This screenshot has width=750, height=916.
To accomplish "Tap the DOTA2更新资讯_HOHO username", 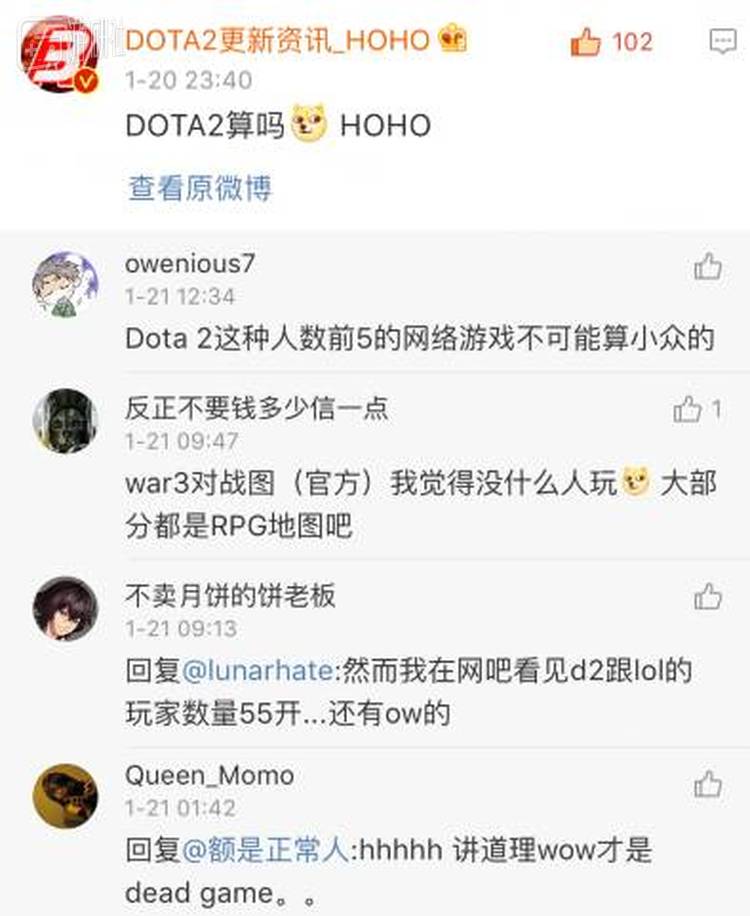I will click(278, 40).
